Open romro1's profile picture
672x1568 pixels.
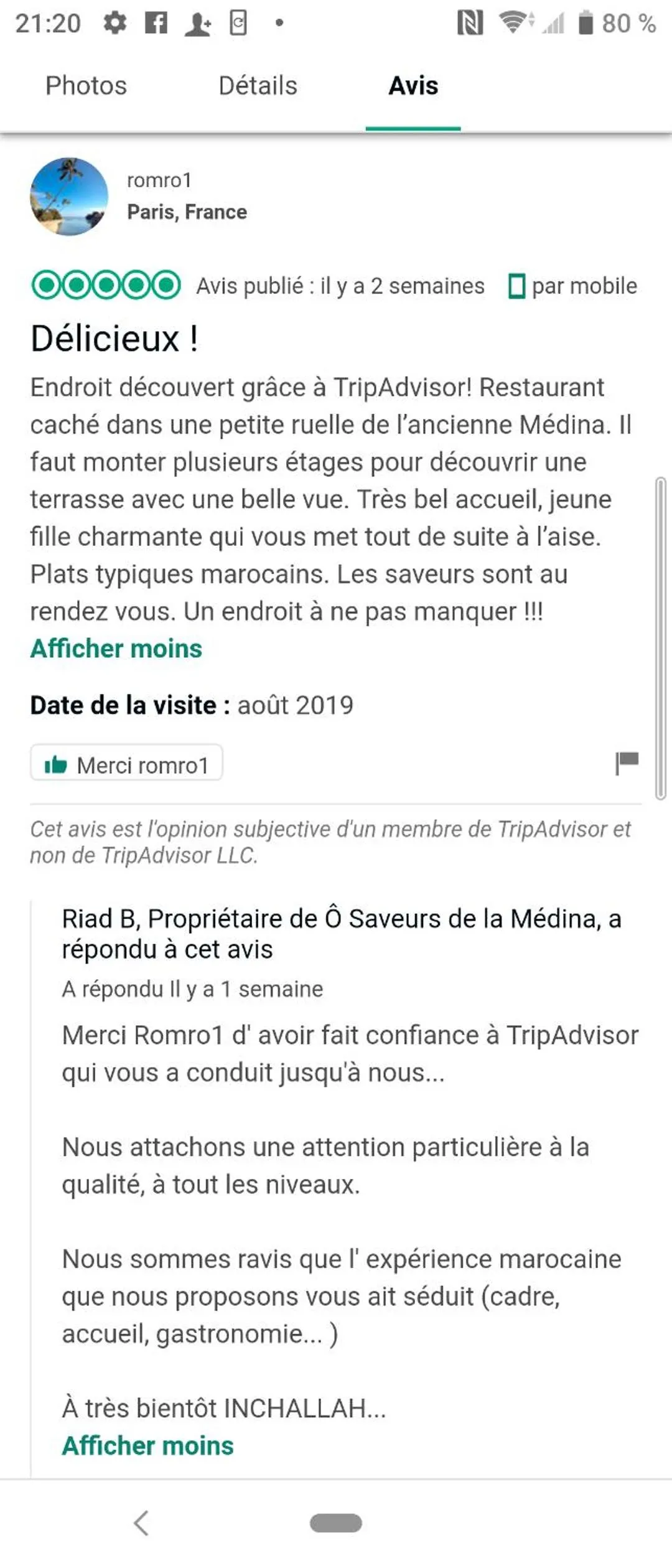tap(69, 197)
